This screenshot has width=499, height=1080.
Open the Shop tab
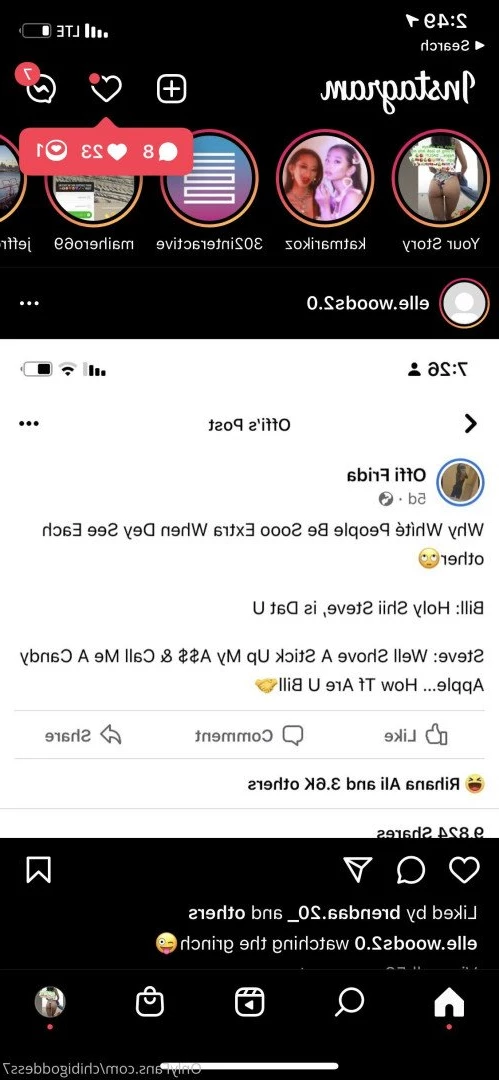[x=150, y=1002]
